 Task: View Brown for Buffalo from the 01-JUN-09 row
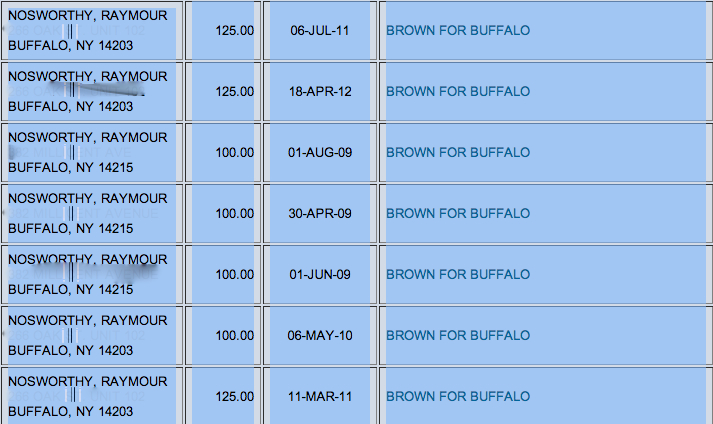[x=458, y=275]
